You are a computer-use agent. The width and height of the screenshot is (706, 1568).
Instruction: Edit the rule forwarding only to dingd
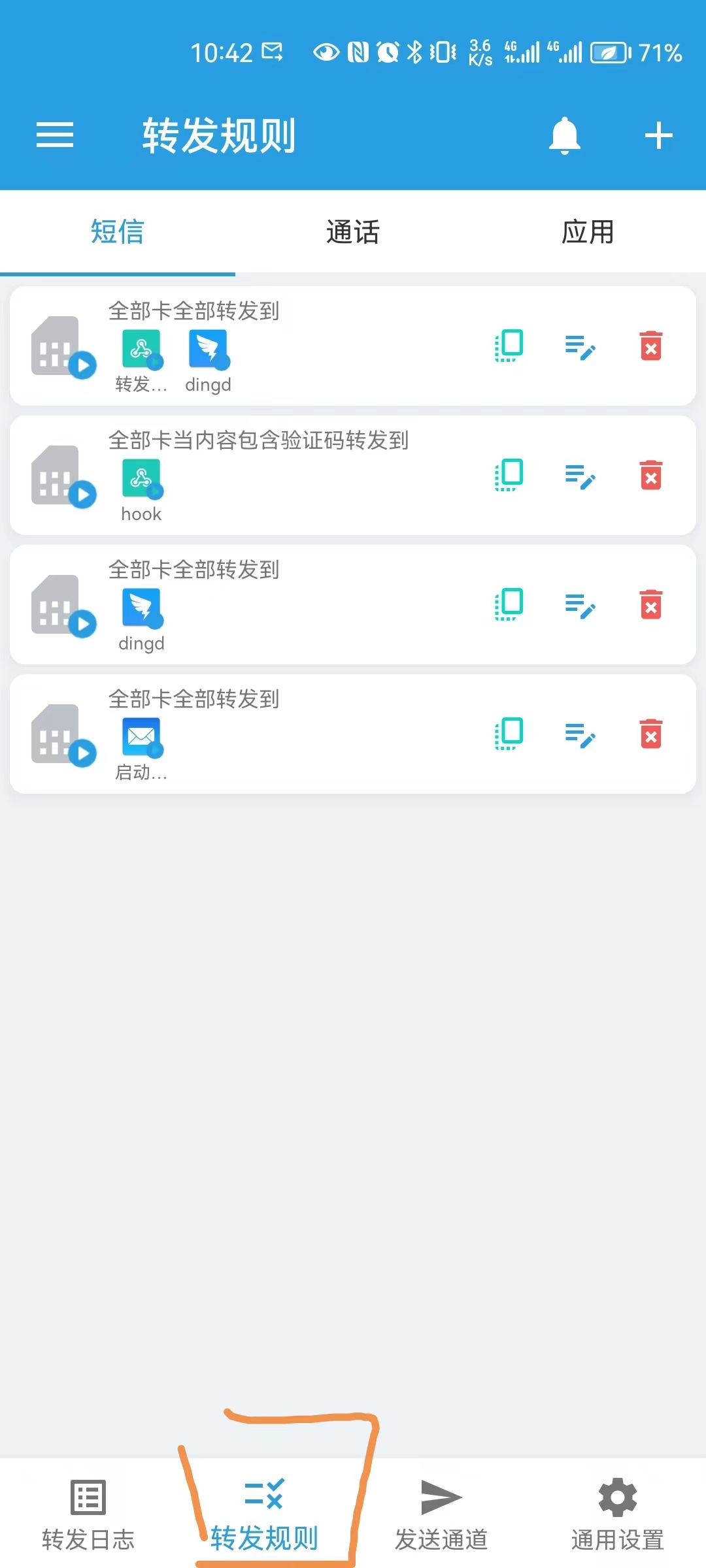tap(580, 605)
